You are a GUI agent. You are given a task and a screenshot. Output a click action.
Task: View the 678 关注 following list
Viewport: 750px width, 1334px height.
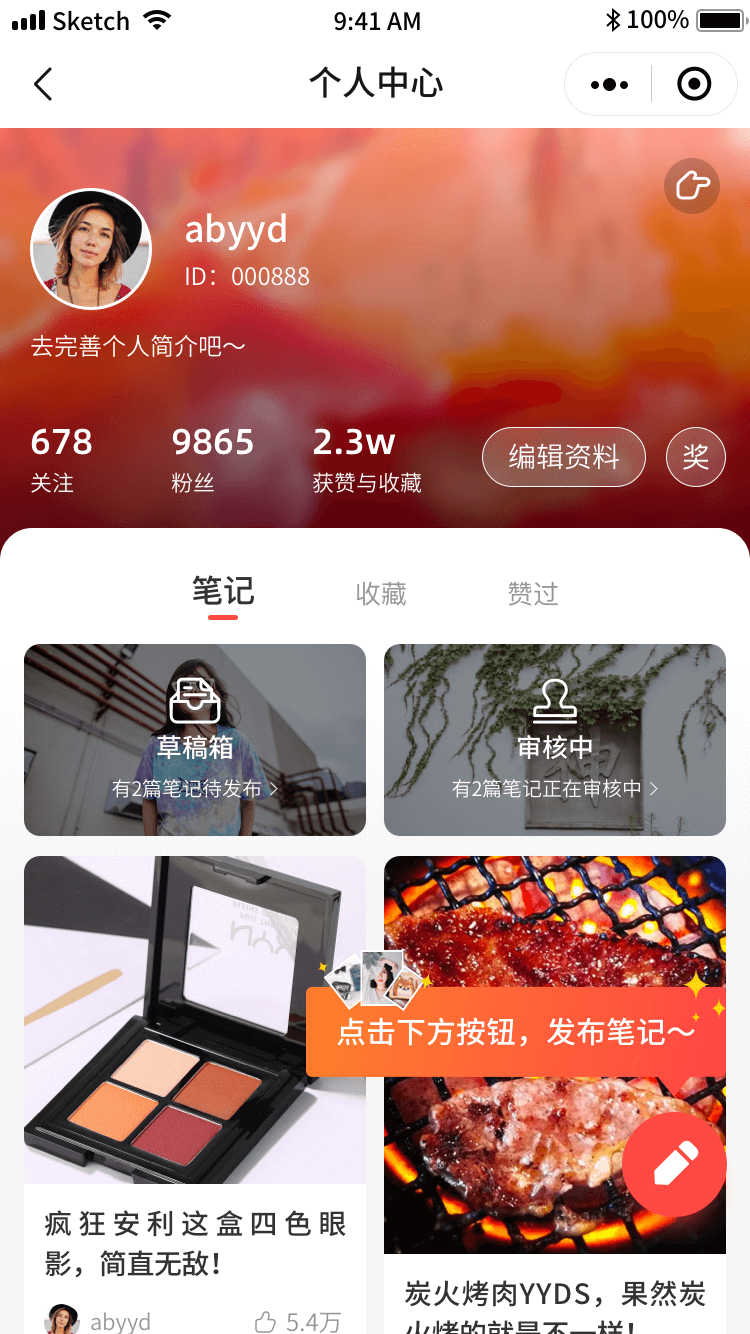click(x=61, y=458)
